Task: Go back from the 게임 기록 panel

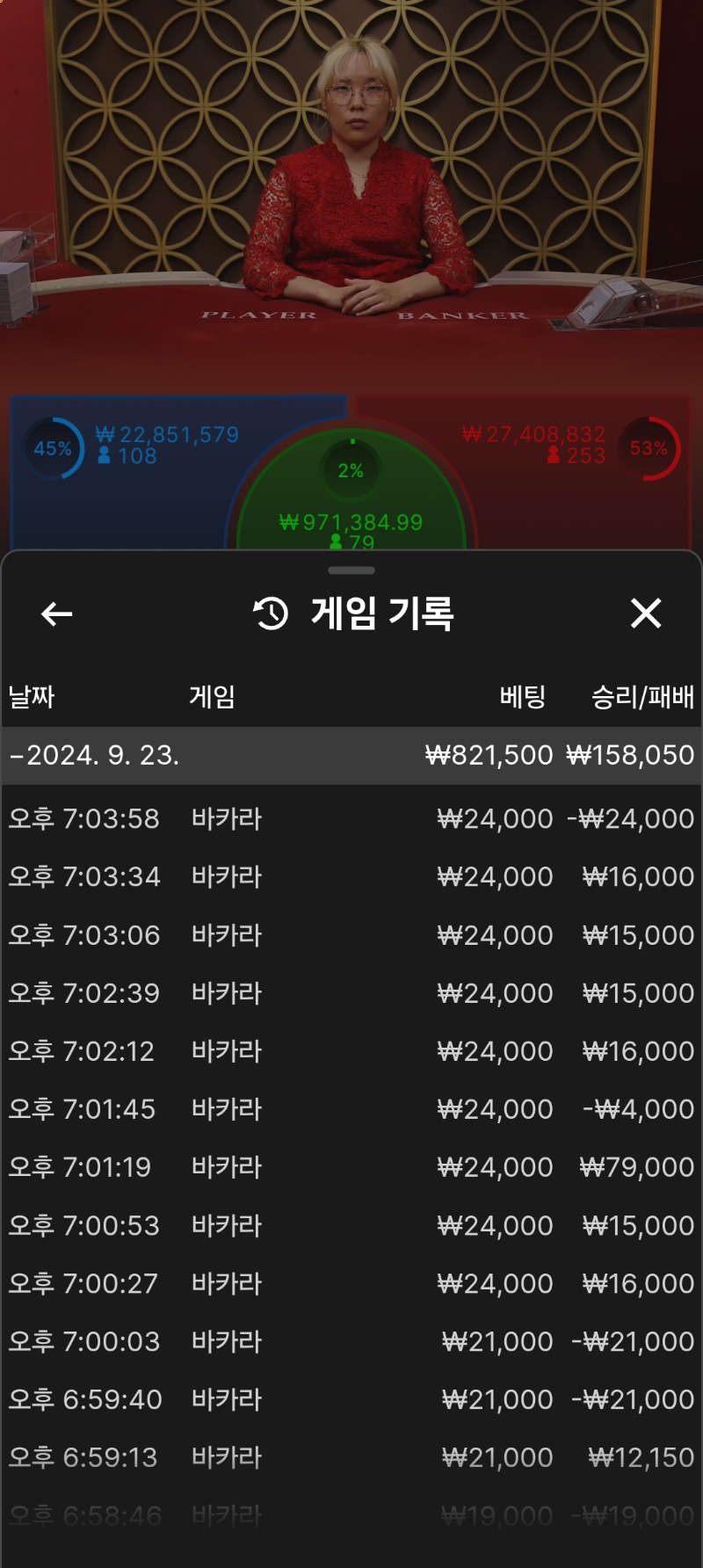Action: [x=57, y=613]
